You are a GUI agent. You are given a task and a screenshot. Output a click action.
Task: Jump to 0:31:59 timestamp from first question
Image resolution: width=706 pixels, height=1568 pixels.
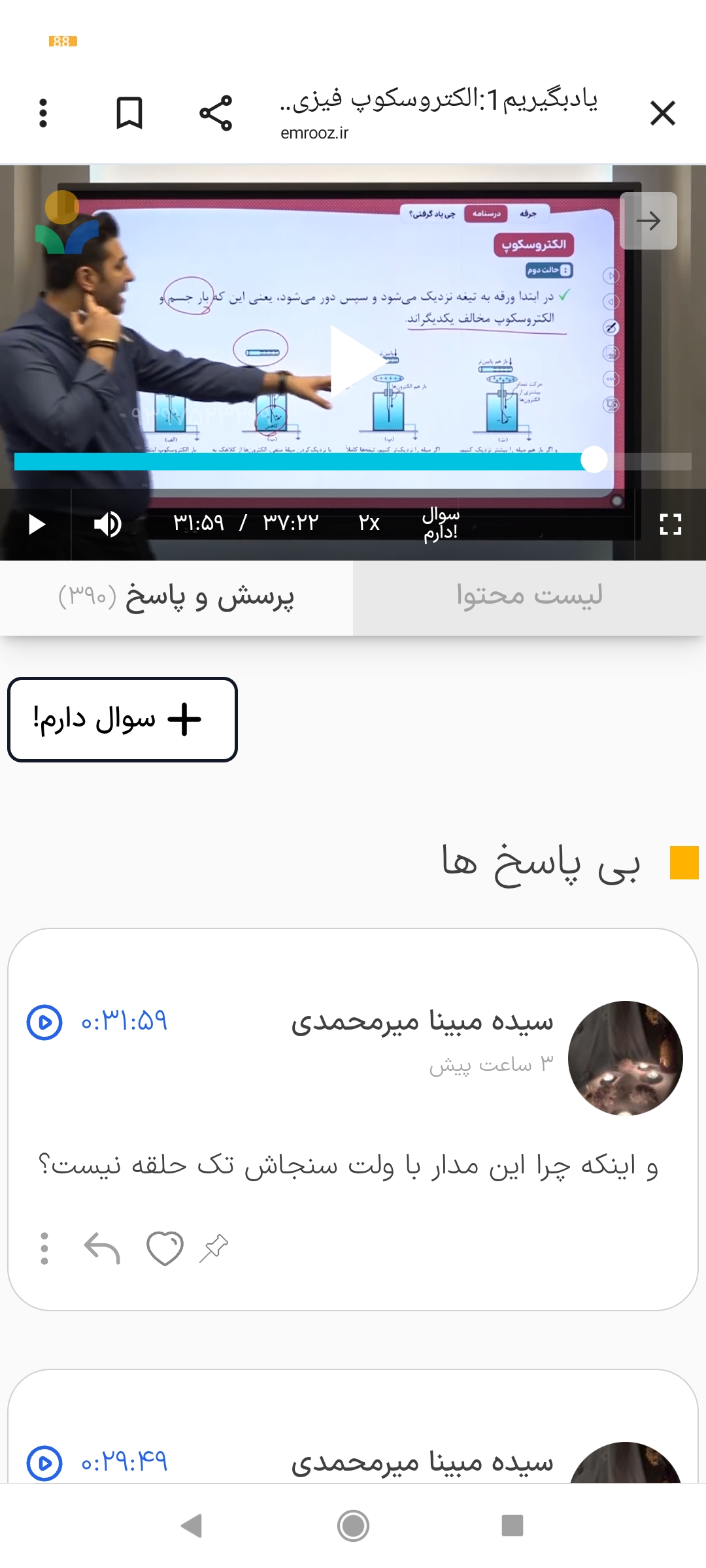pos(98,1022)
